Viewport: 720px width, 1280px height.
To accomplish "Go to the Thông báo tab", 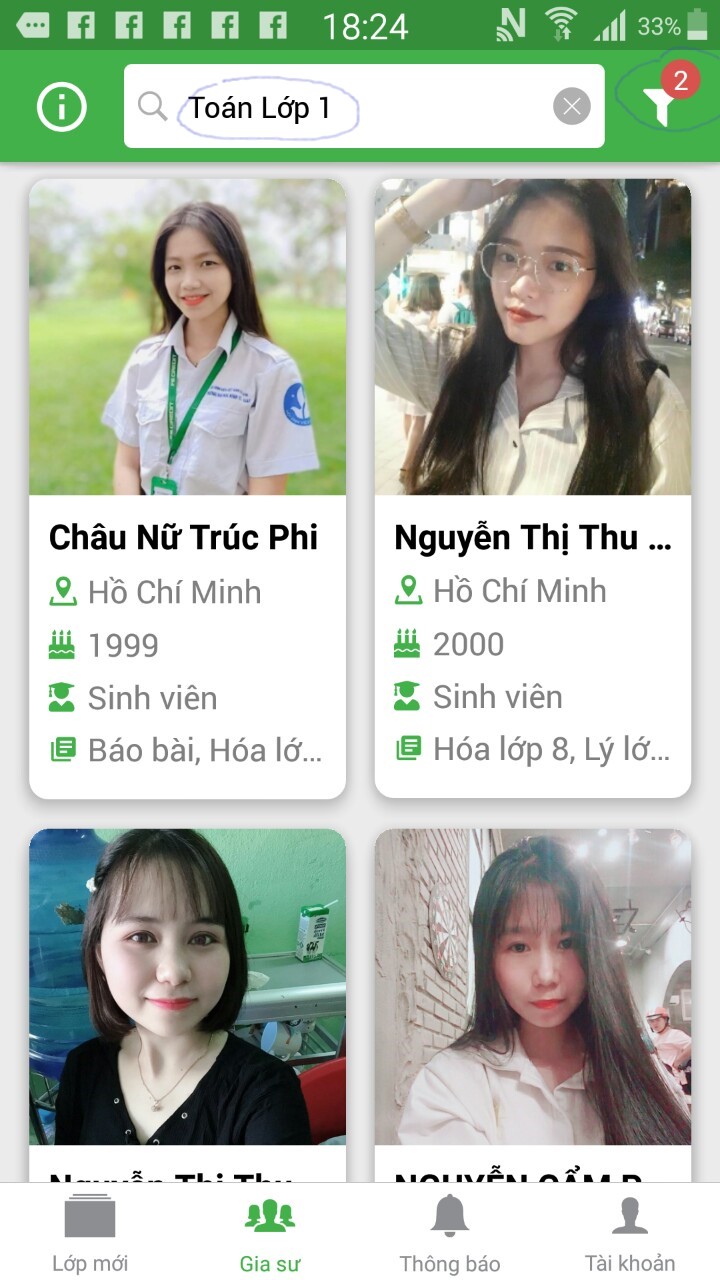I will [450, 1233].
